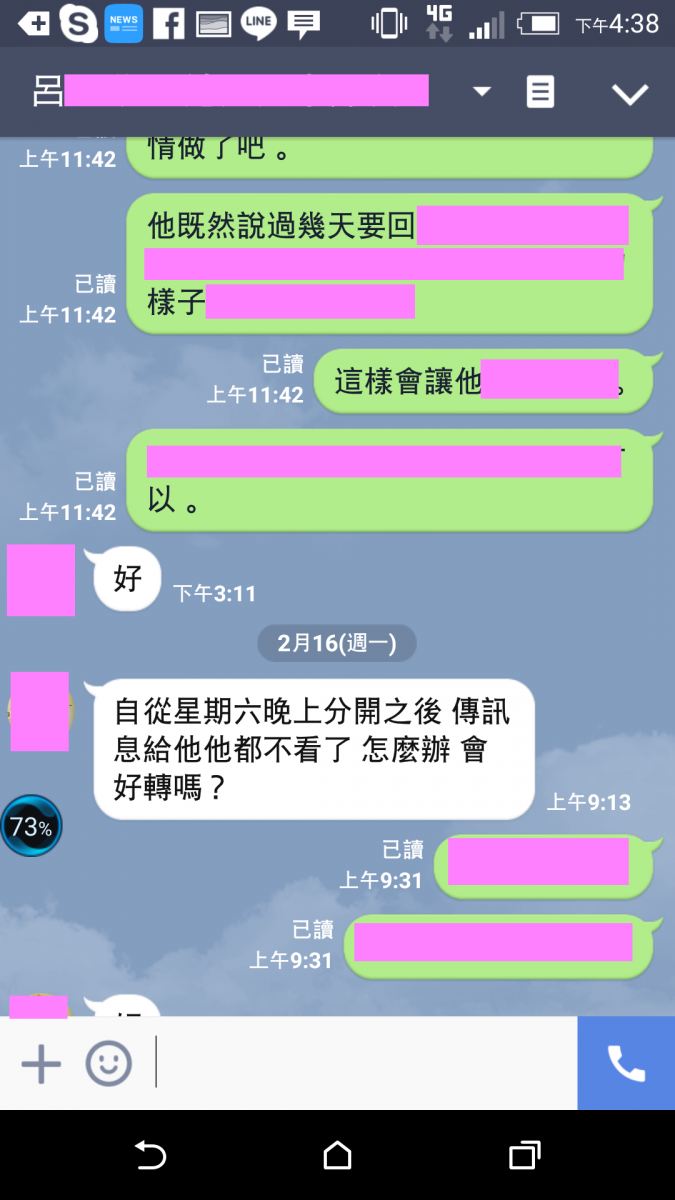
Task: Open the notes icon in header
Action: coord(540,92)
